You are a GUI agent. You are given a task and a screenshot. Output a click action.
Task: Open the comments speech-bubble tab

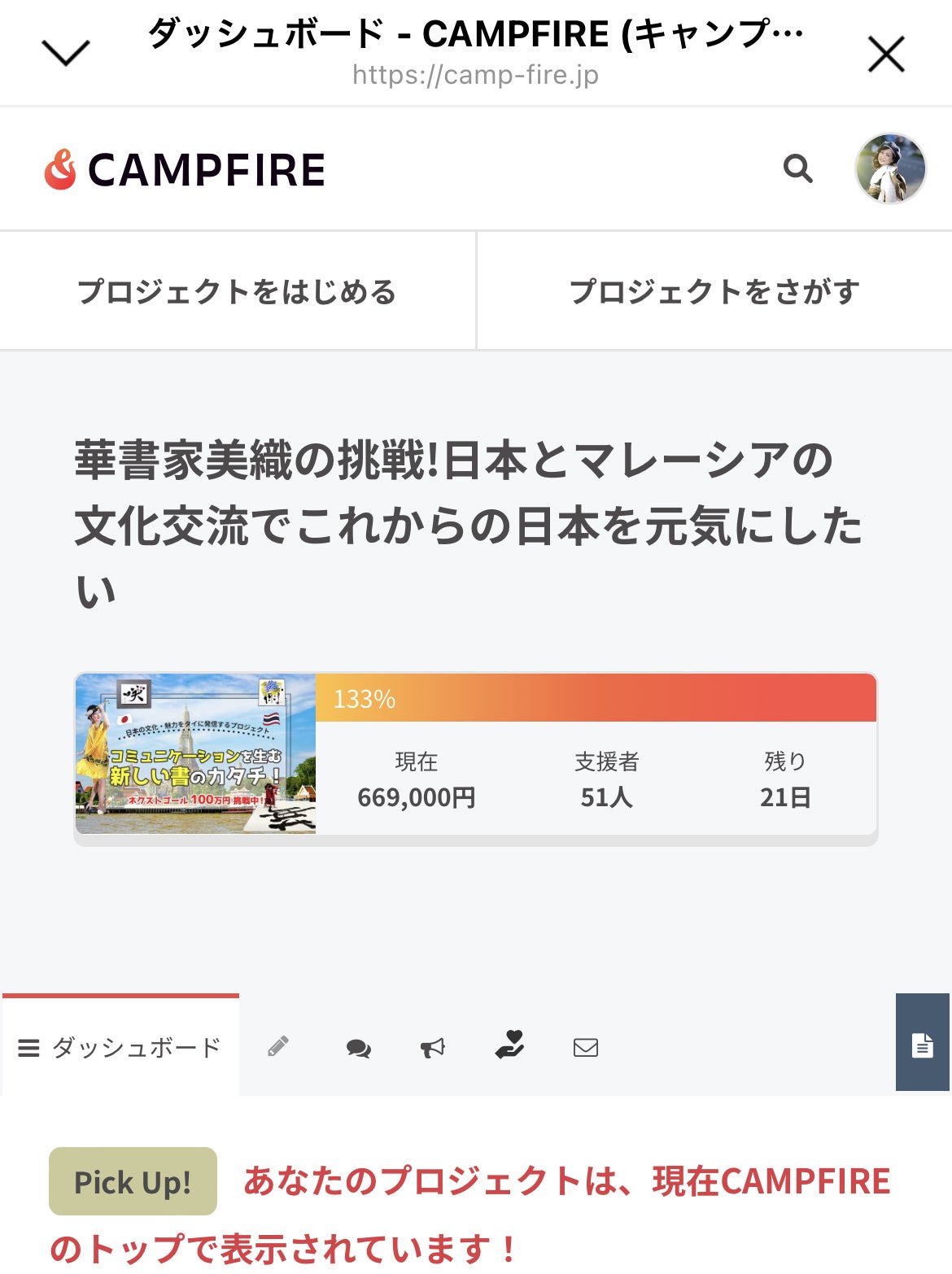point(358,1048)
